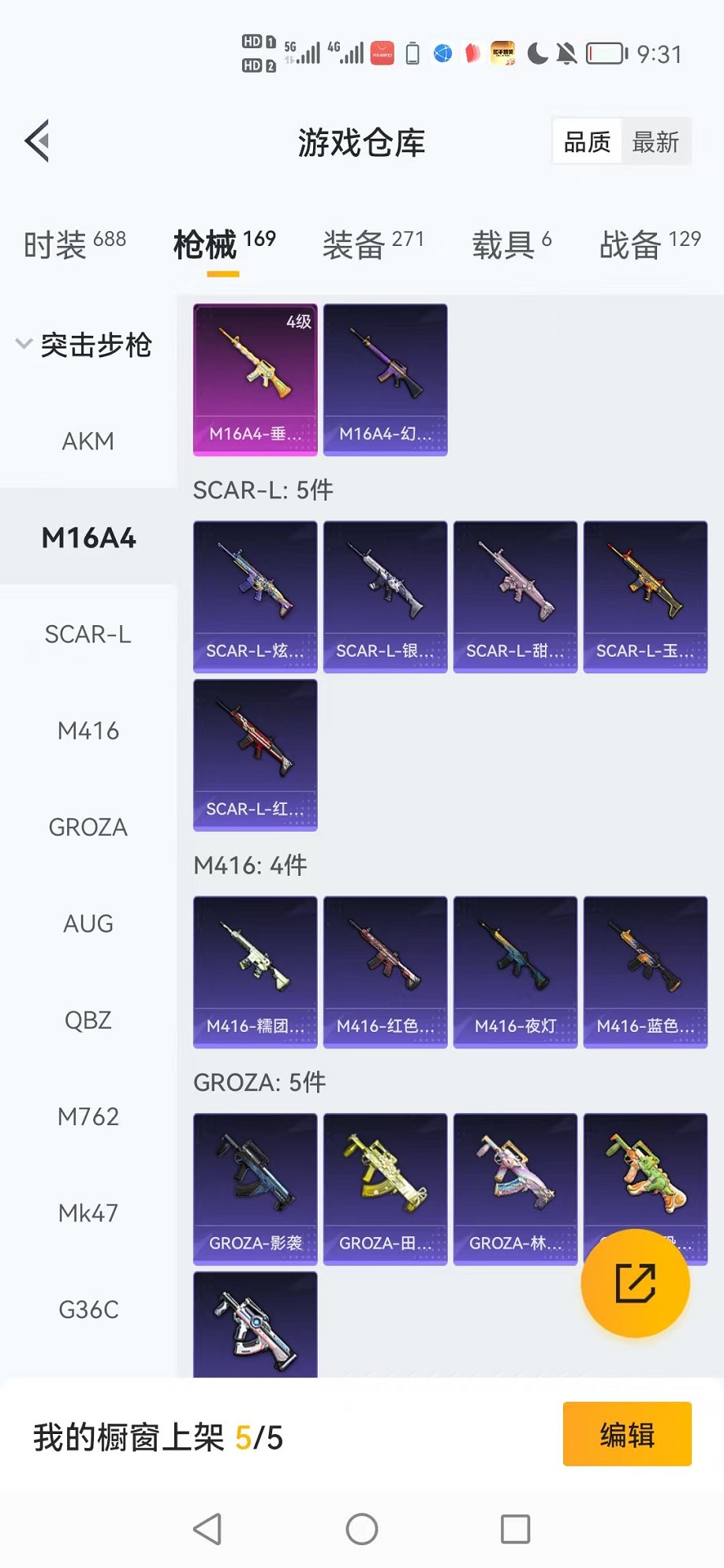This screenshot has height=1568, width=724.
Task: Choose M762 in the sidebar
Action: (x=88, y=1116)
